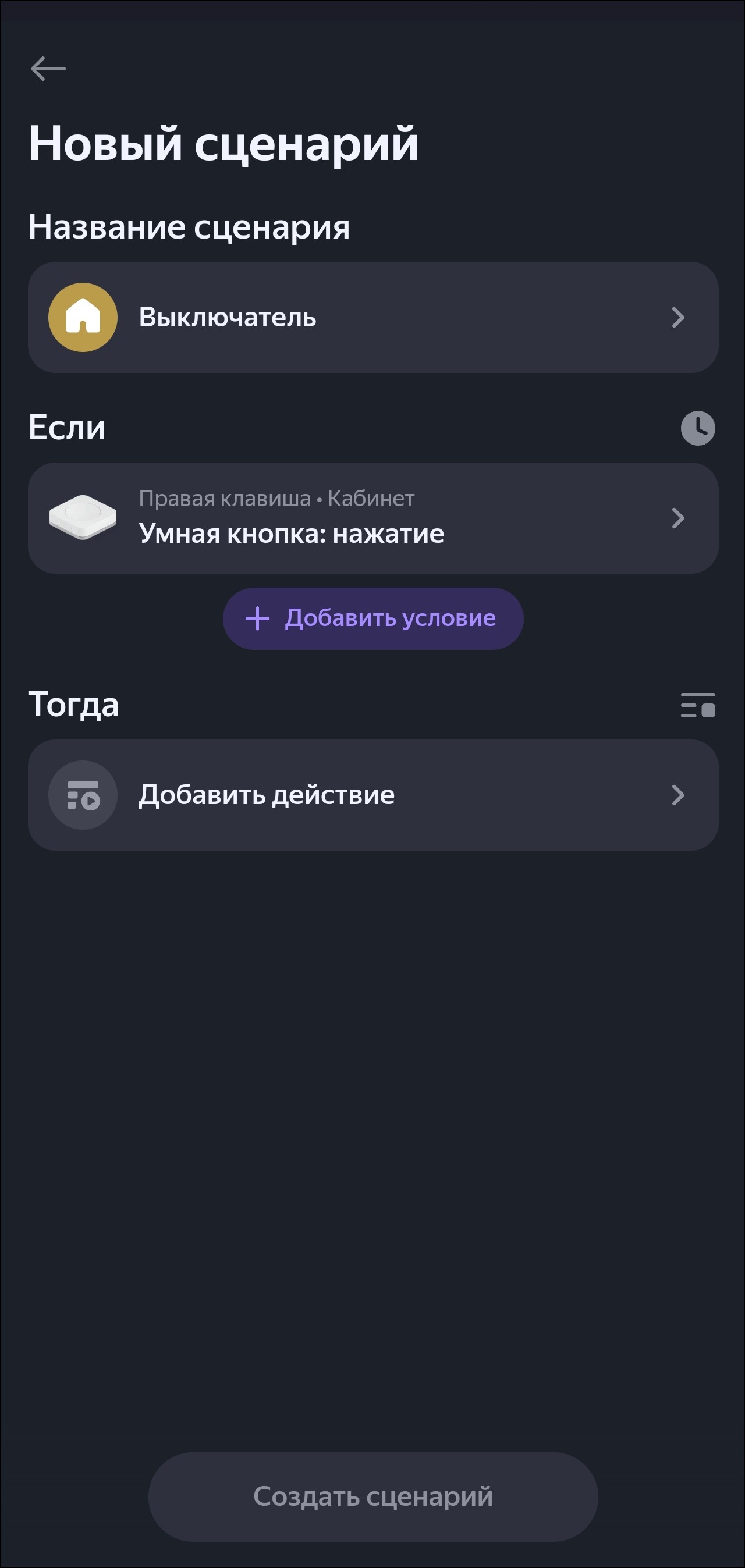Screen dimensions: 745x1568
Task: Tap the clock icon next to Если
Action: (697, 428)
